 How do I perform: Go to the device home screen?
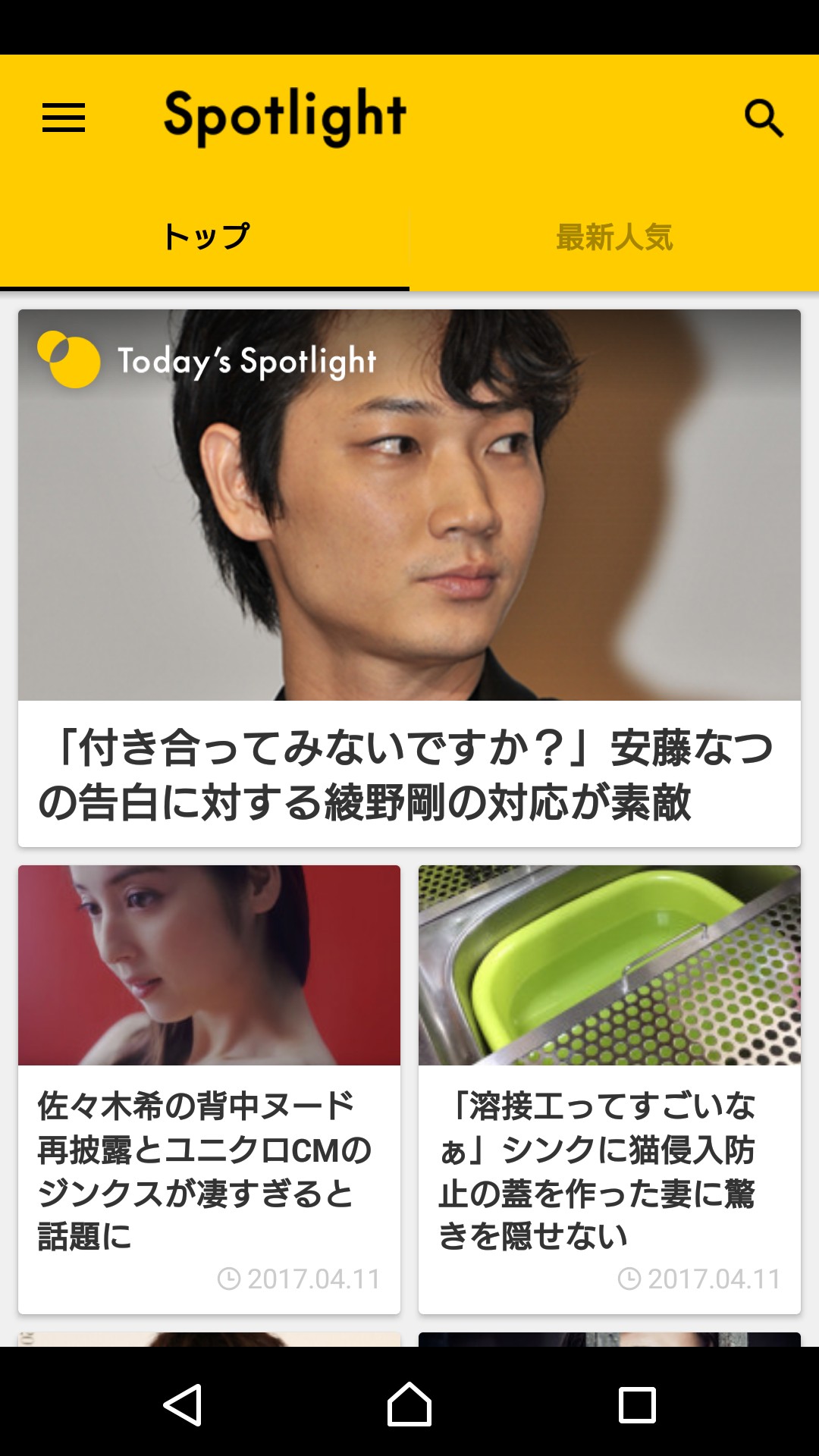point(409,1405)
